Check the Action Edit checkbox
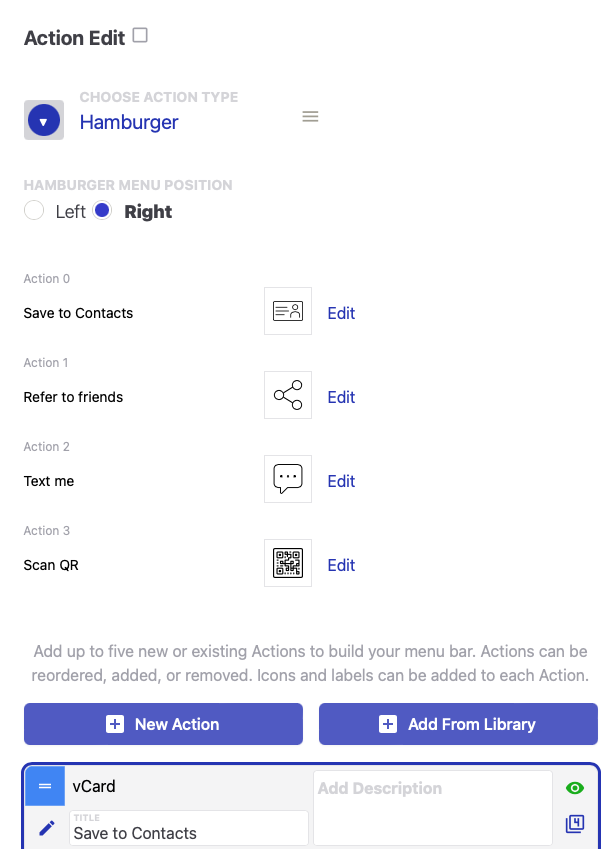Viewport: 614px width, 849px height. pos(140,36)
